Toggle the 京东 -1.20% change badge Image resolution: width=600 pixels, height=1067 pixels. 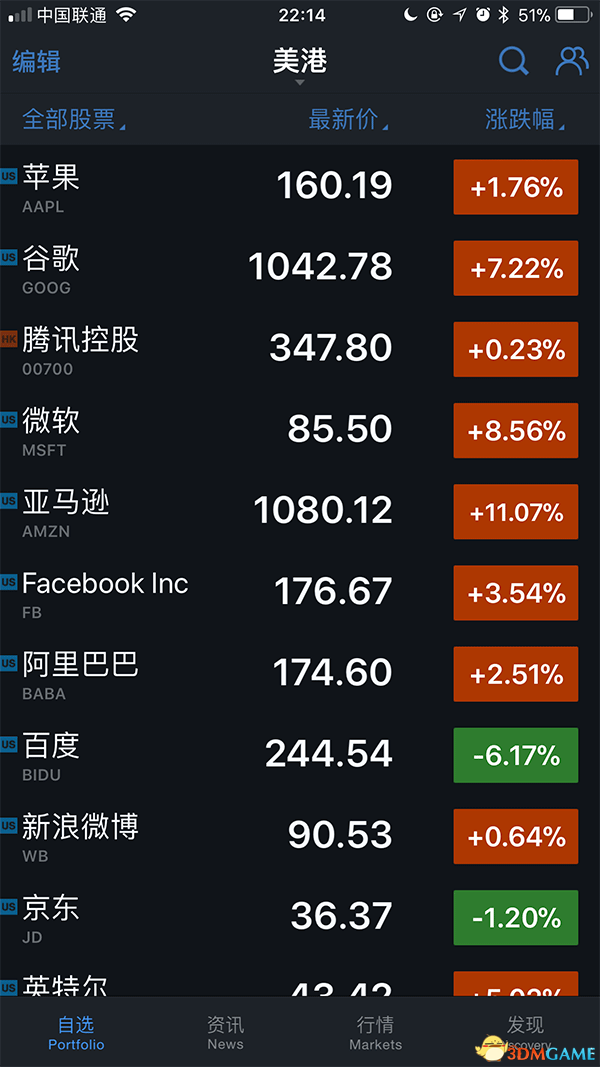(x=516, y=917)
